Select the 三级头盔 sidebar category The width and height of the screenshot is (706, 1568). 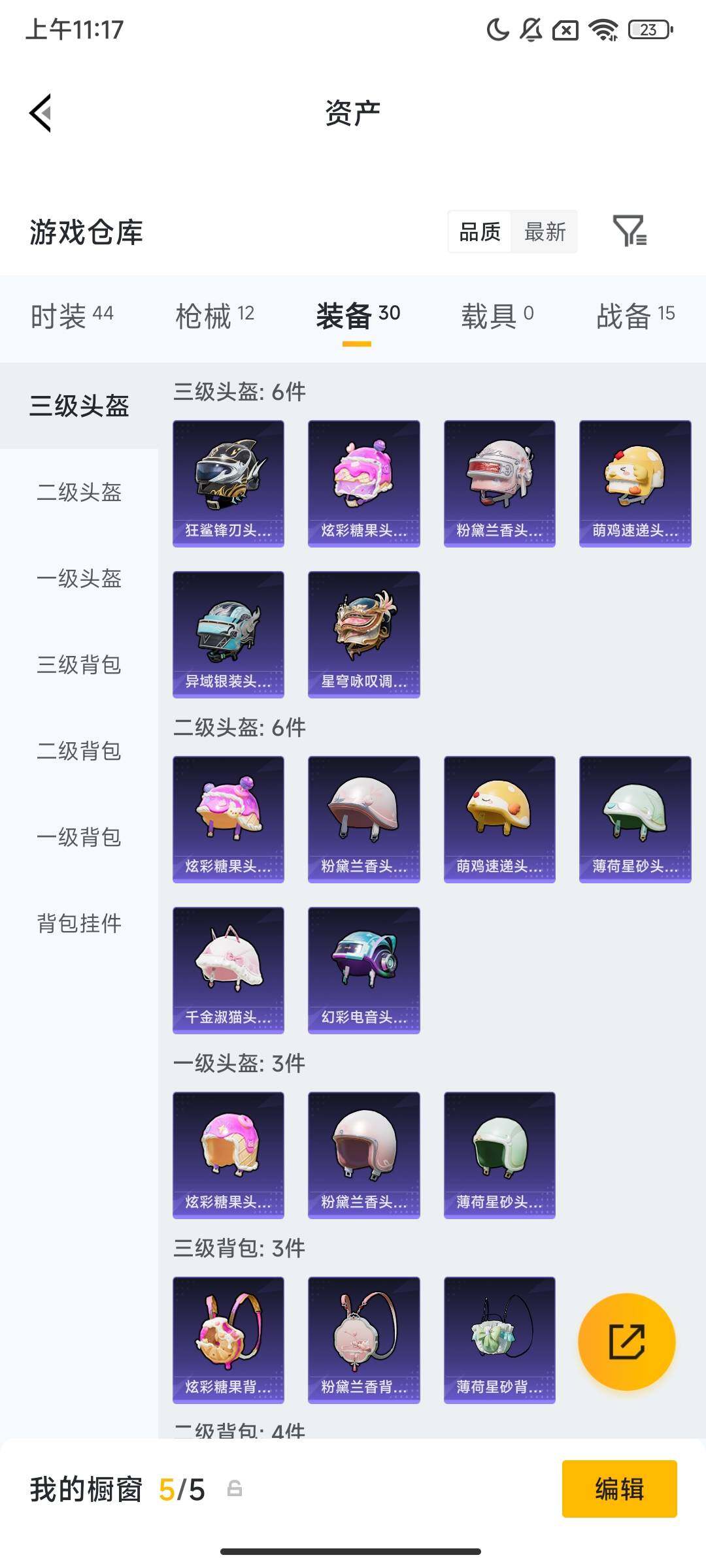point(78,405)
